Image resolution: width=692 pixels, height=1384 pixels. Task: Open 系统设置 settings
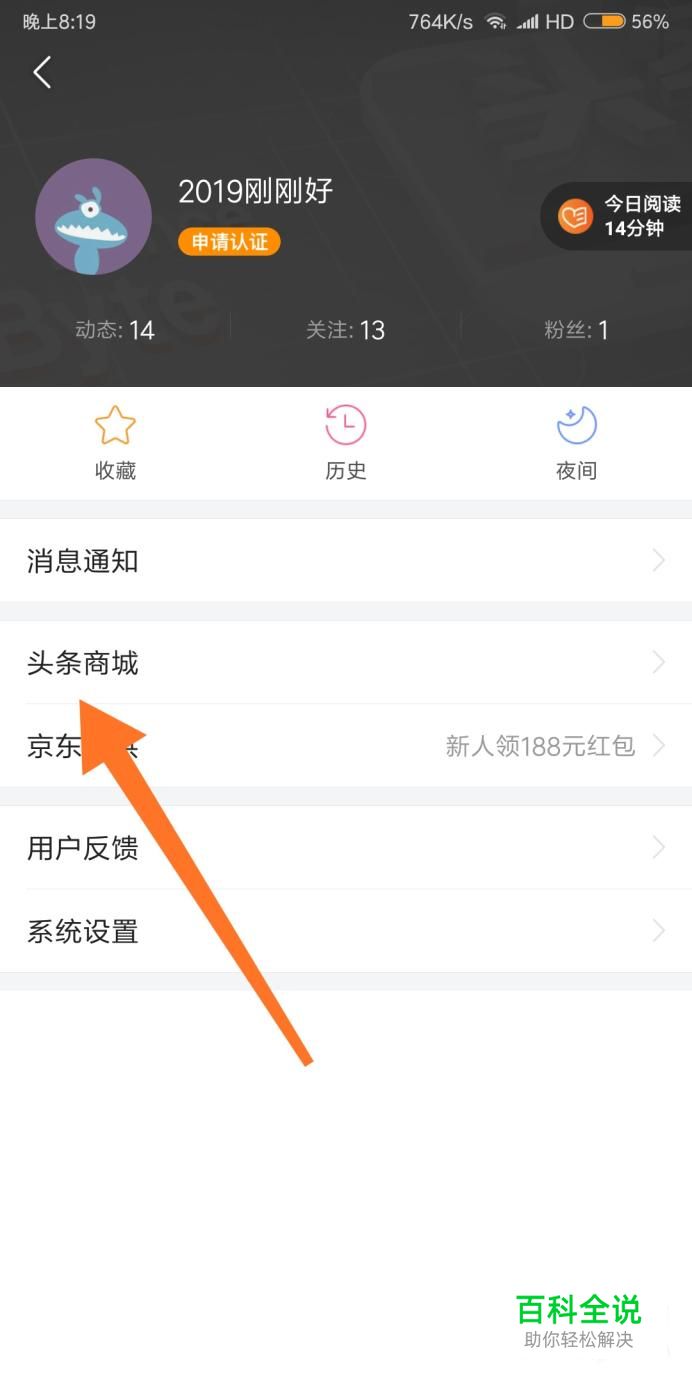pos(345,931)
